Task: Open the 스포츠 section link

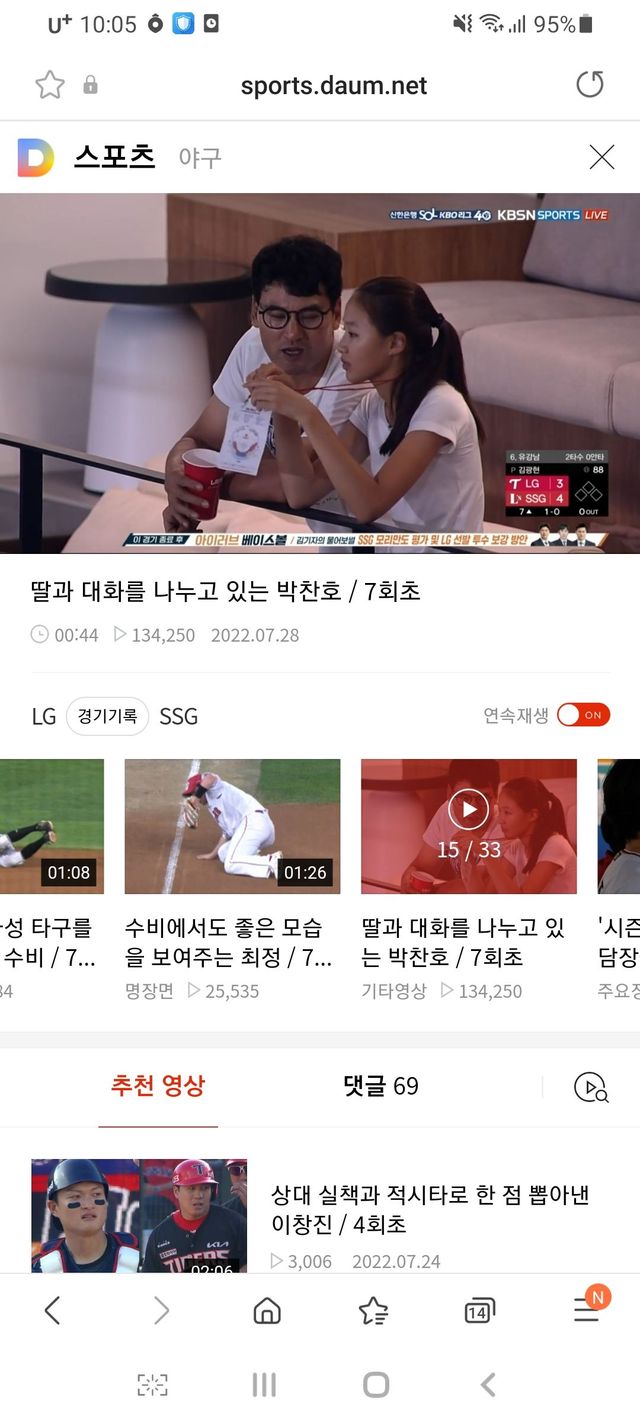Action: tap(114, 157)
